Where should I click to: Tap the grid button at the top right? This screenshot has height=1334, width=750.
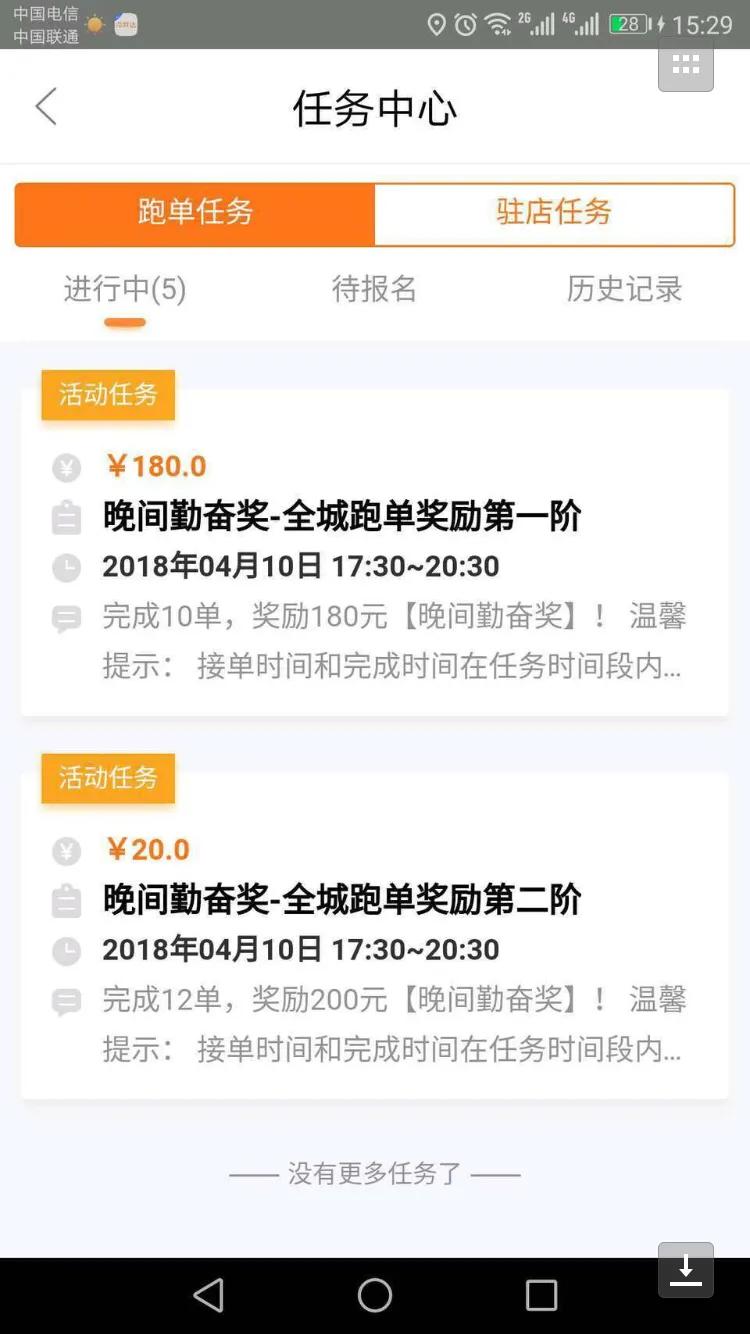pos(686,65)
